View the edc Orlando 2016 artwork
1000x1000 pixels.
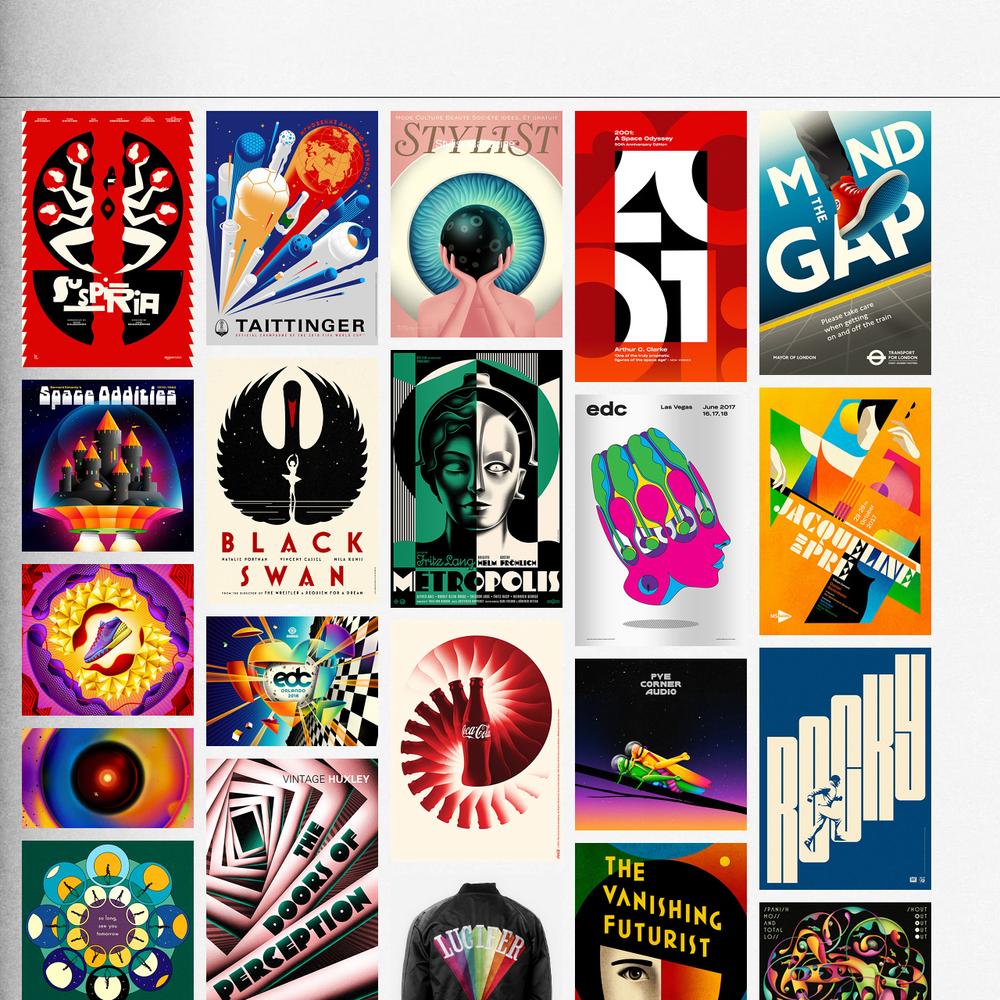292,681
